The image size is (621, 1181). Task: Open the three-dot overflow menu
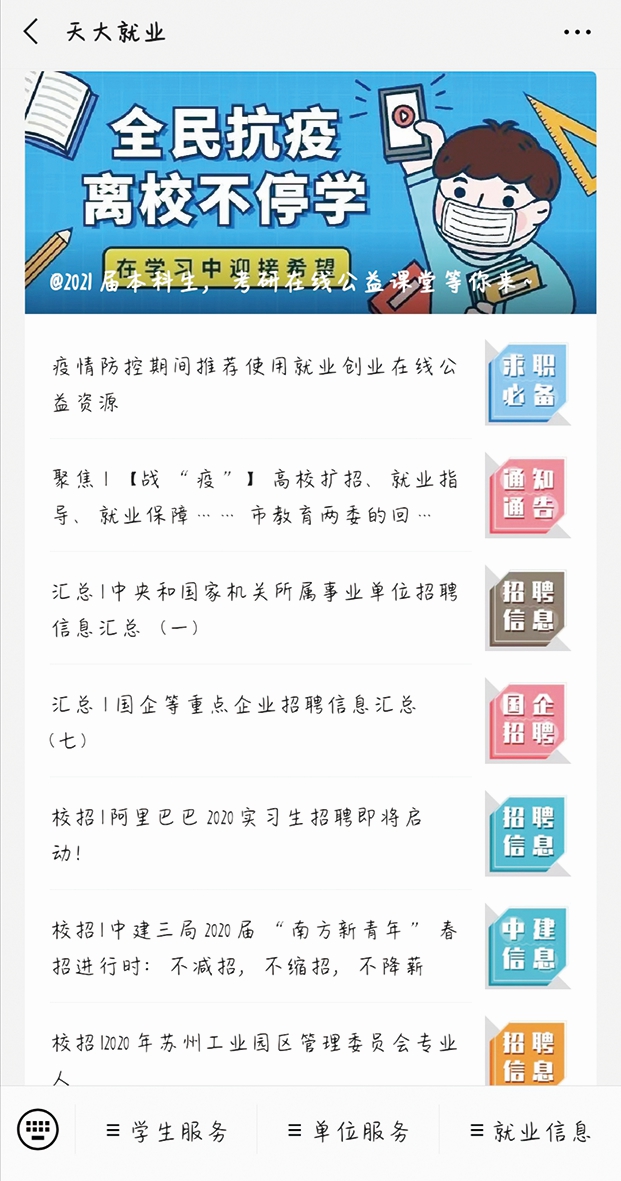(577, 32)
